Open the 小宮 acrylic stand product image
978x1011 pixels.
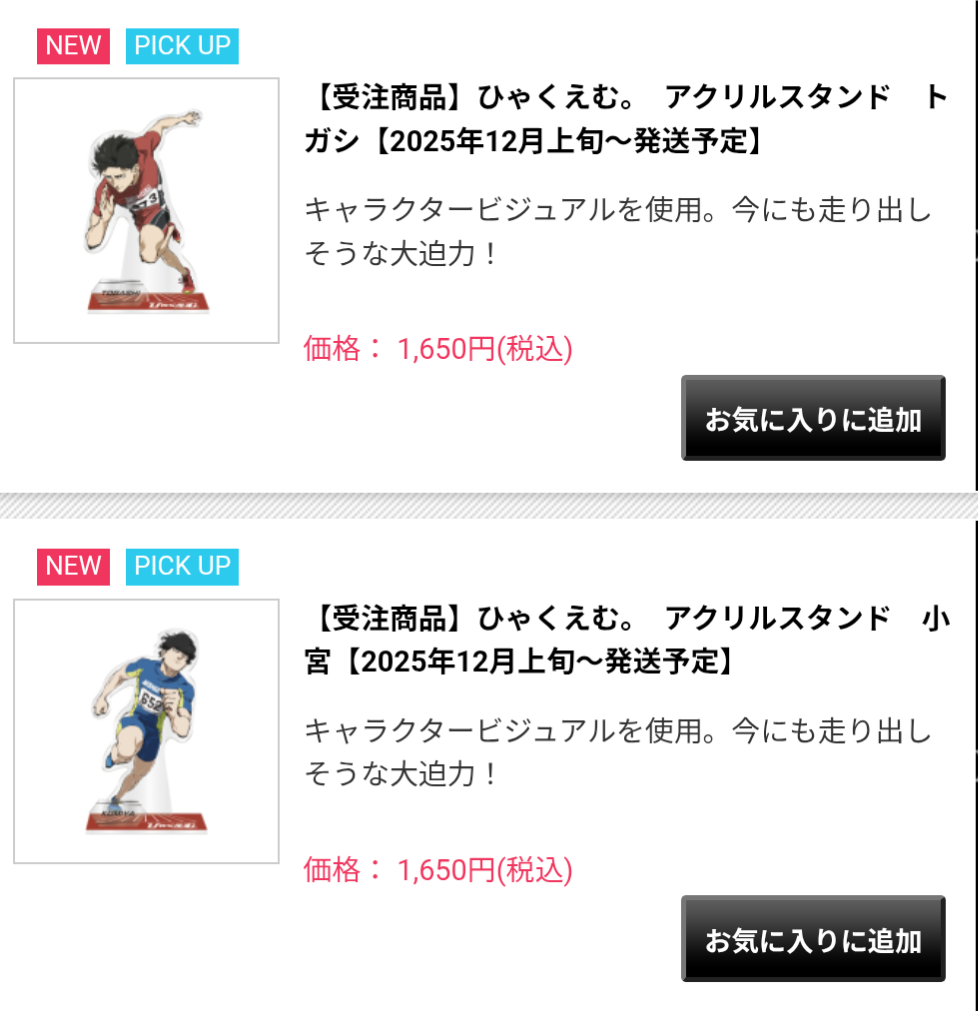[x=146, y=731]
